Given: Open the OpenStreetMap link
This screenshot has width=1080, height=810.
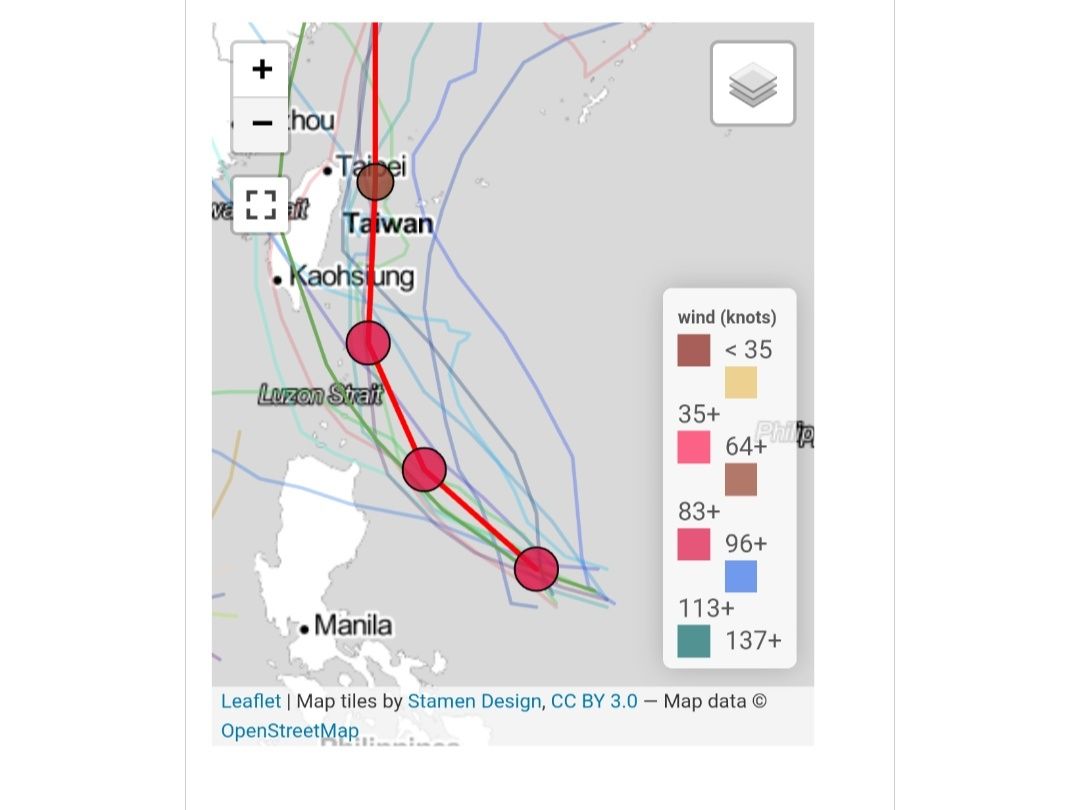Looking at the screenshot, I should click(x=290, y=731).
